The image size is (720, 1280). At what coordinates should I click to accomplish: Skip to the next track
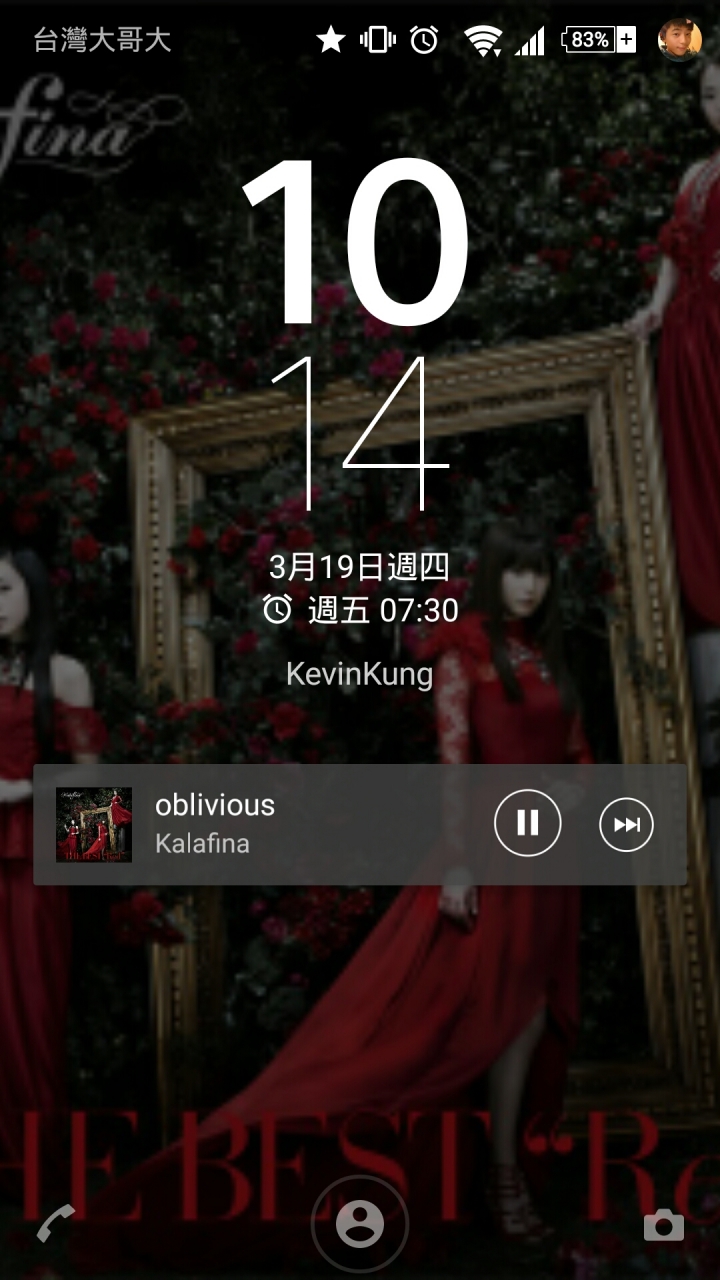(626, 824)
